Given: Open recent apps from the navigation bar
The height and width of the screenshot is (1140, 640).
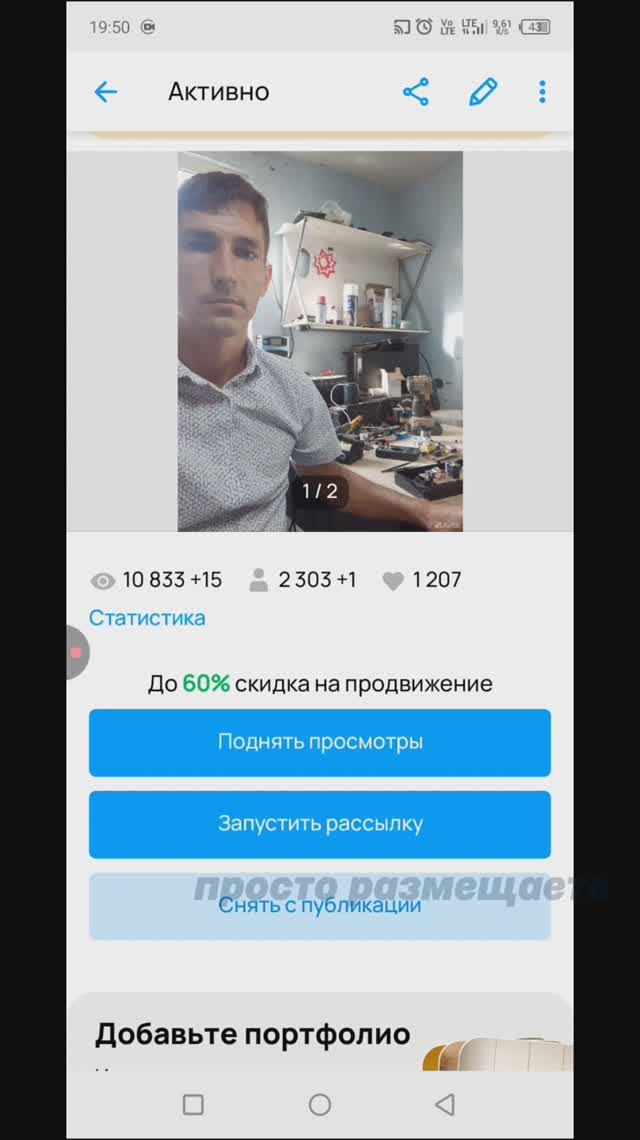Looking at the screenshot, I should [193, 1104].
